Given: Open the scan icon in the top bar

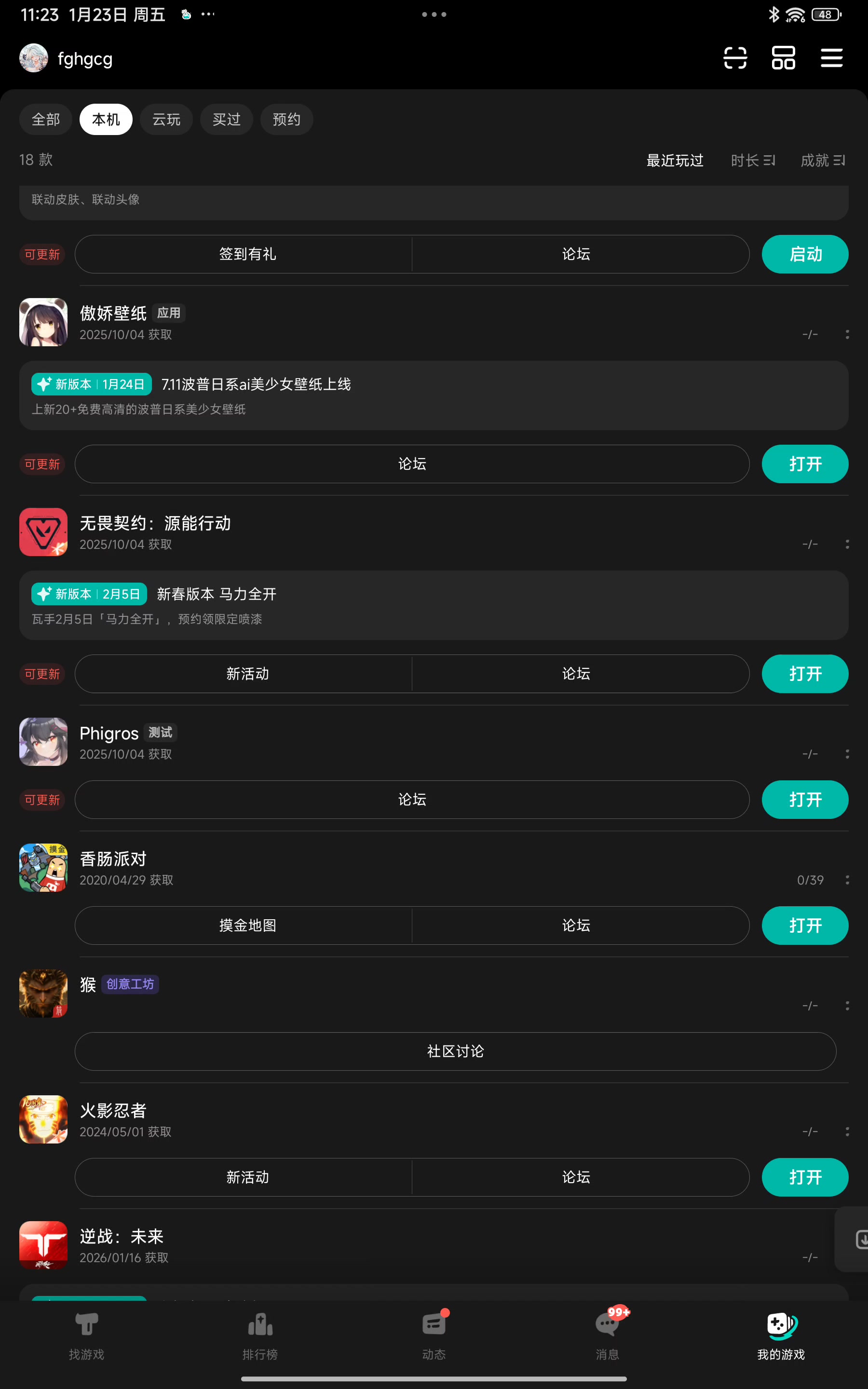Looking at the screenshot, I should [x=735, y=58].
